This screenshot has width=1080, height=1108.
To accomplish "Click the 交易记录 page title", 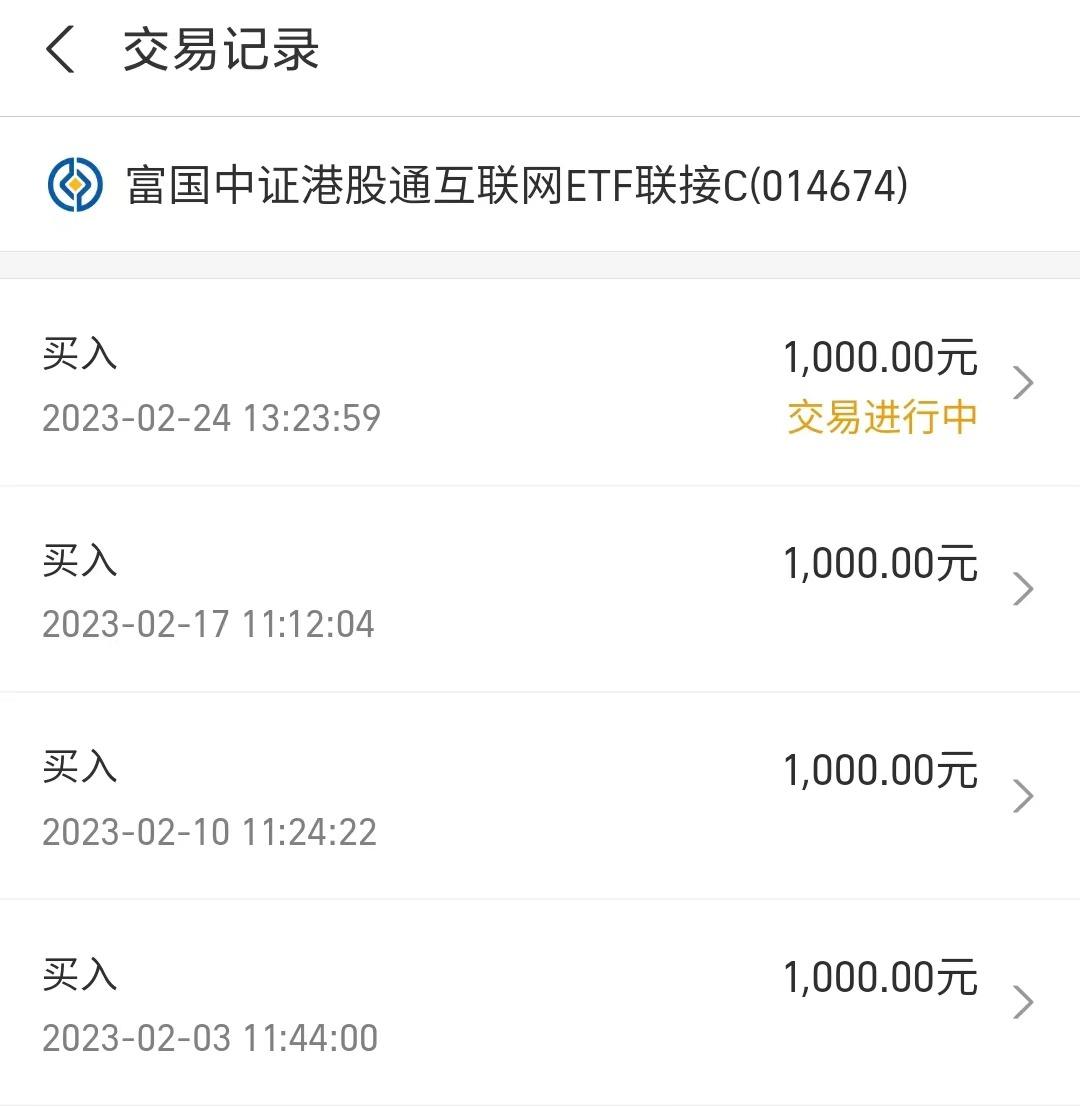I will [220, 50].
